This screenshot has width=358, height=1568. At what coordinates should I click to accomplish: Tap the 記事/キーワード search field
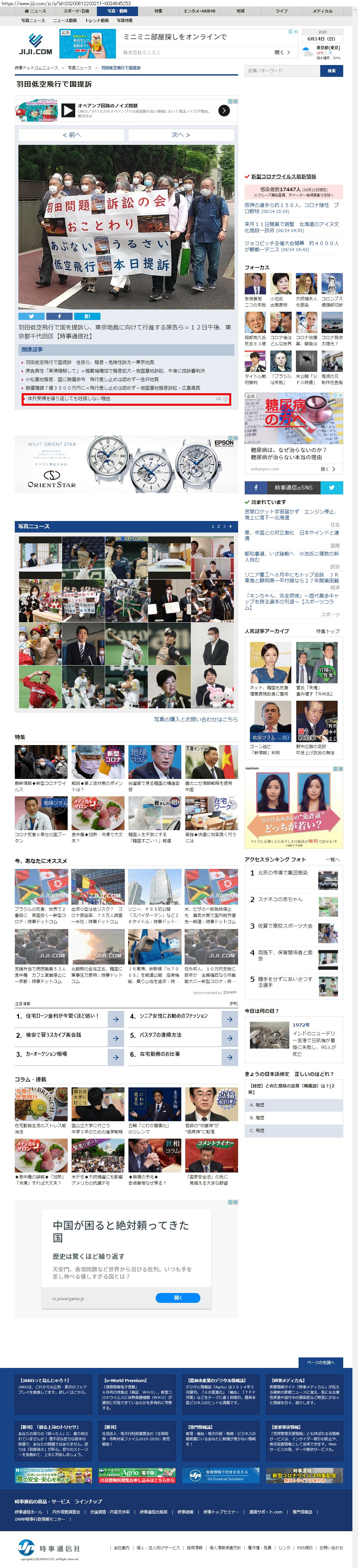coord(282,71)
